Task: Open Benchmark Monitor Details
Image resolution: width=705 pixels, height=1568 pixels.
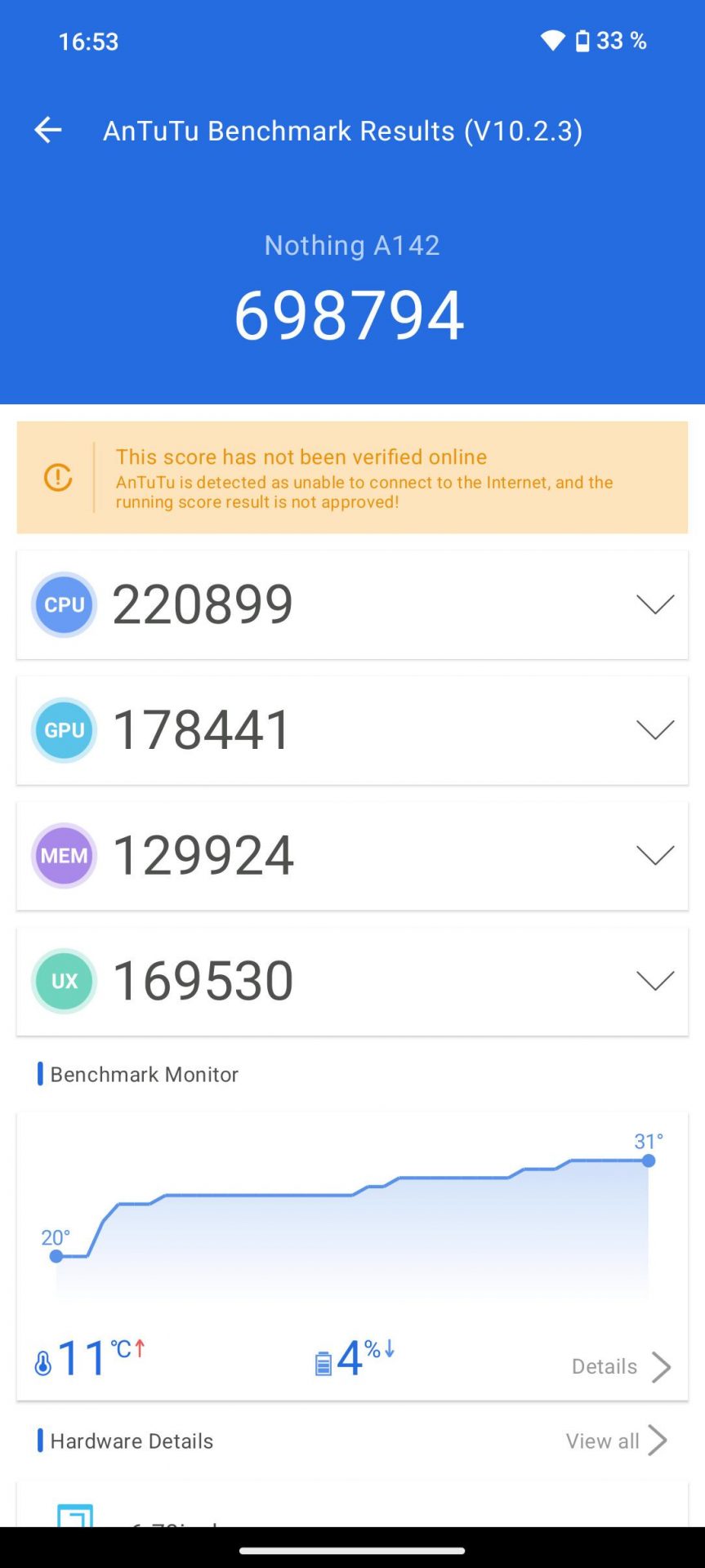Action: [x=621, y=1366]
